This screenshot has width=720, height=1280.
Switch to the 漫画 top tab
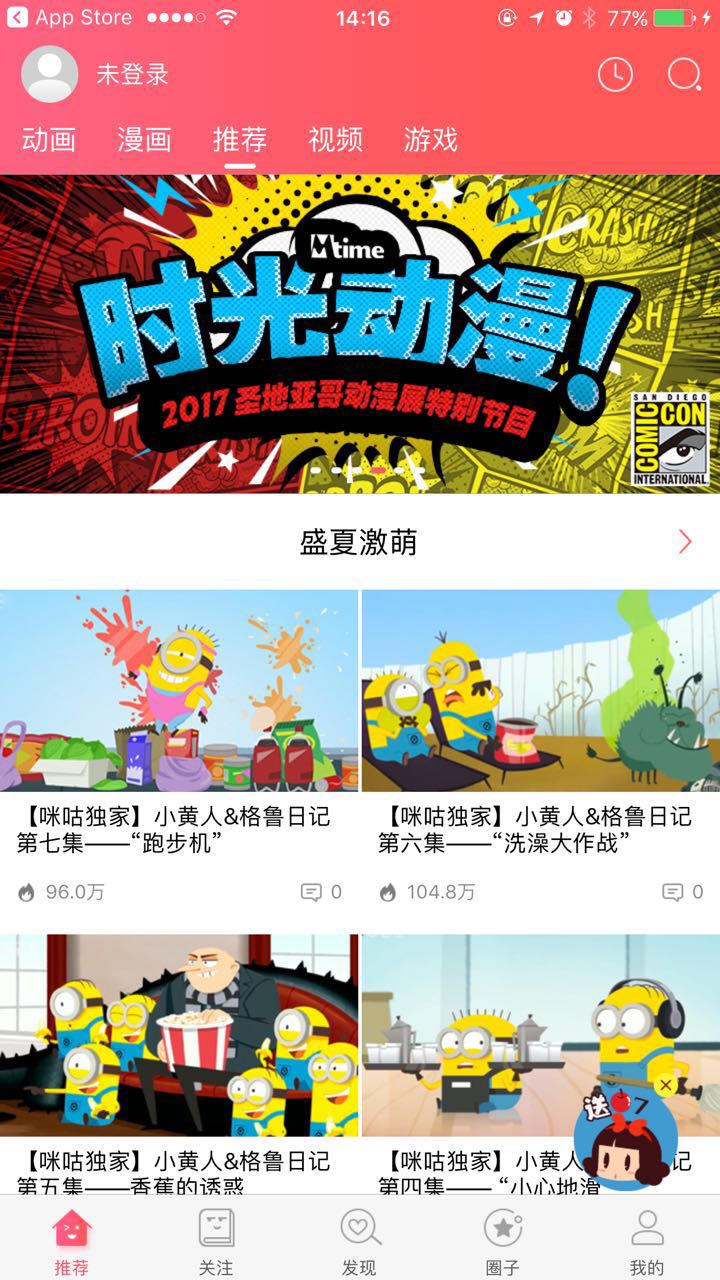(144, 140)
